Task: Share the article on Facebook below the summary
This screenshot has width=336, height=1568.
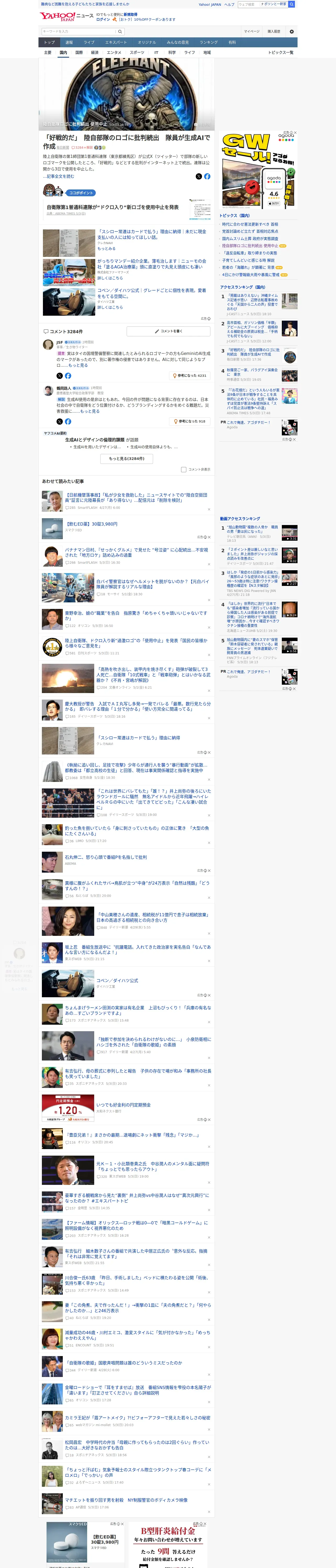Action: point(207,176)
